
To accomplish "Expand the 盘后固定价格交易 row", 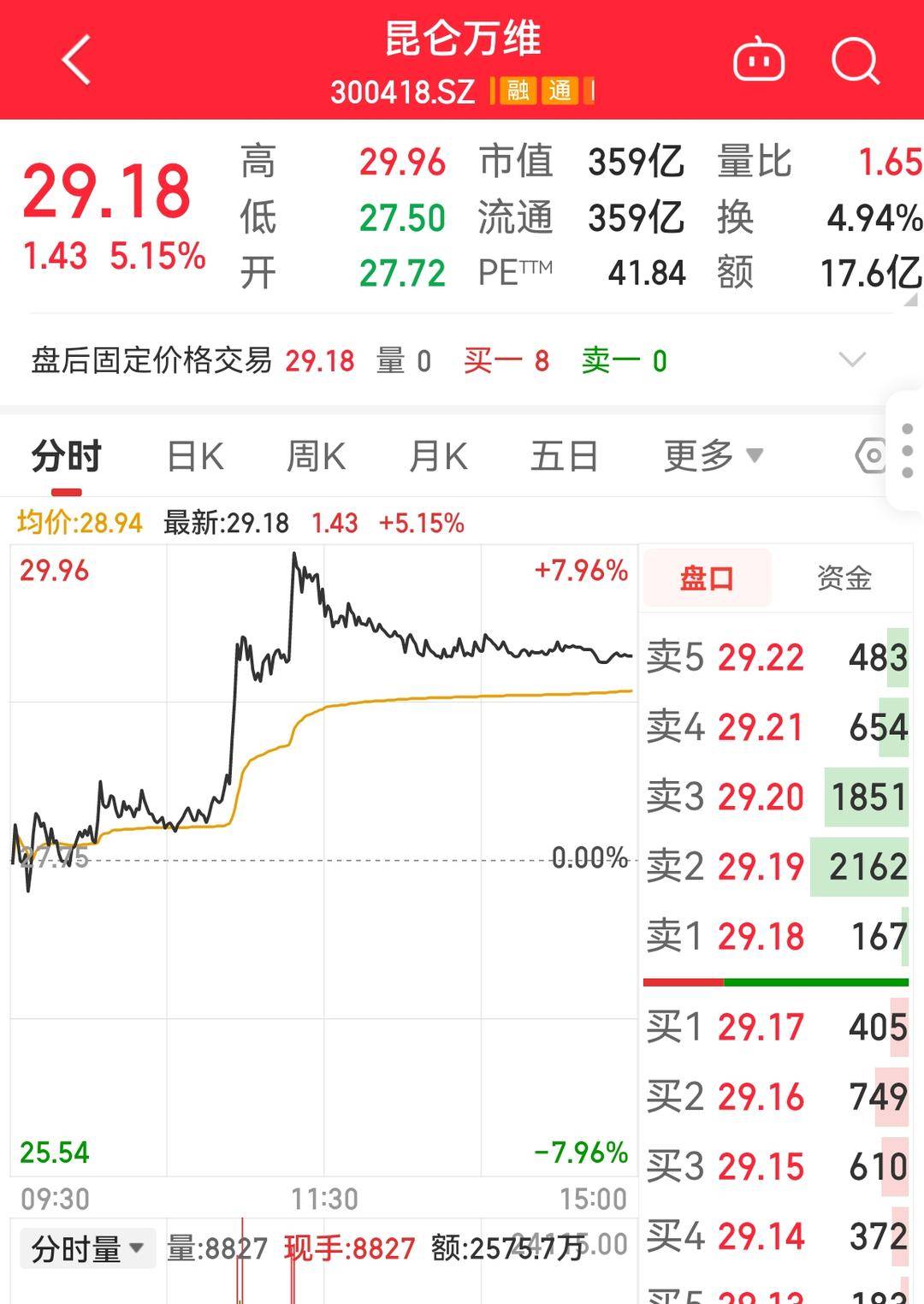I will tap(852, 359).
